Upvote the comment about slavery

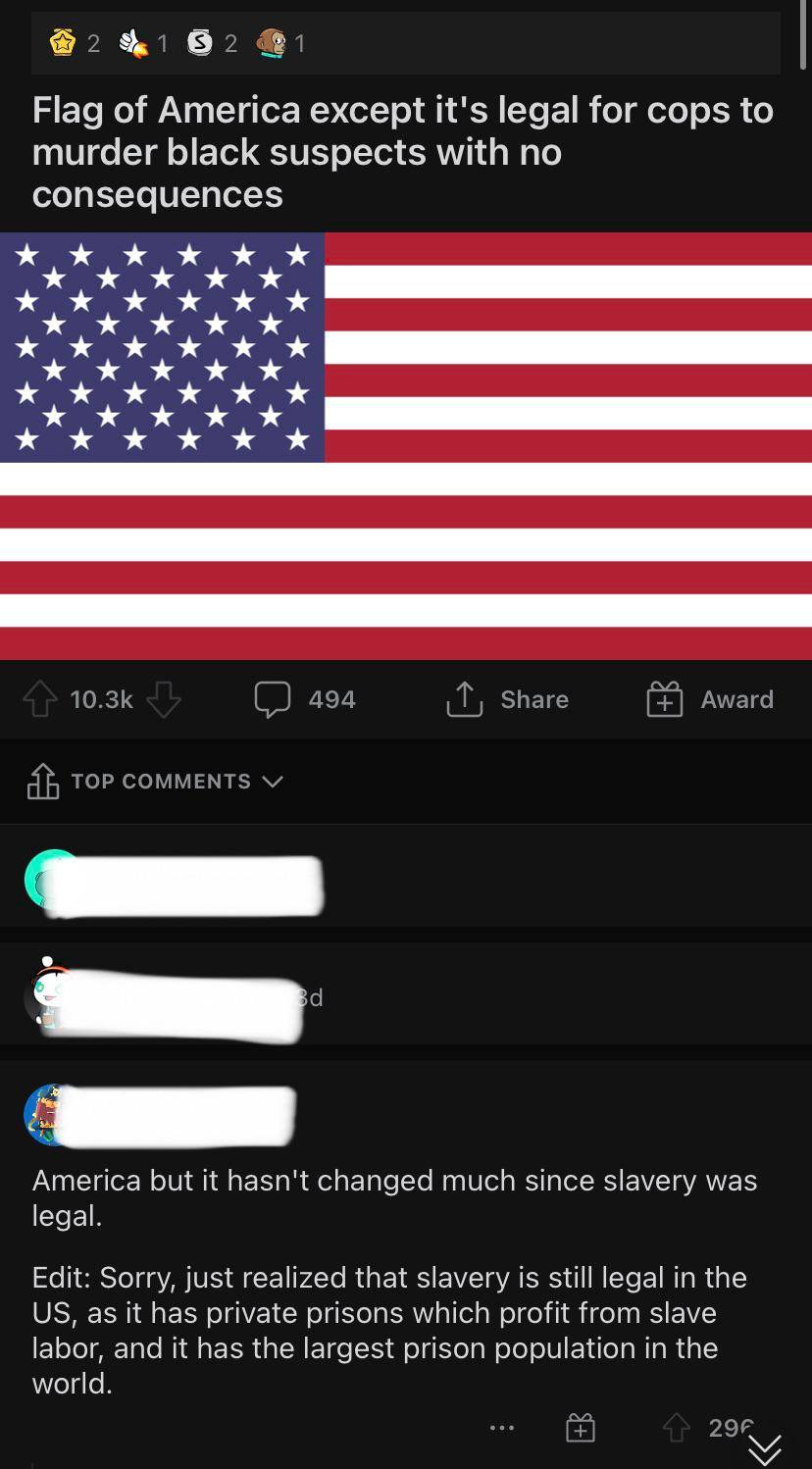[x=676, y=1428]
